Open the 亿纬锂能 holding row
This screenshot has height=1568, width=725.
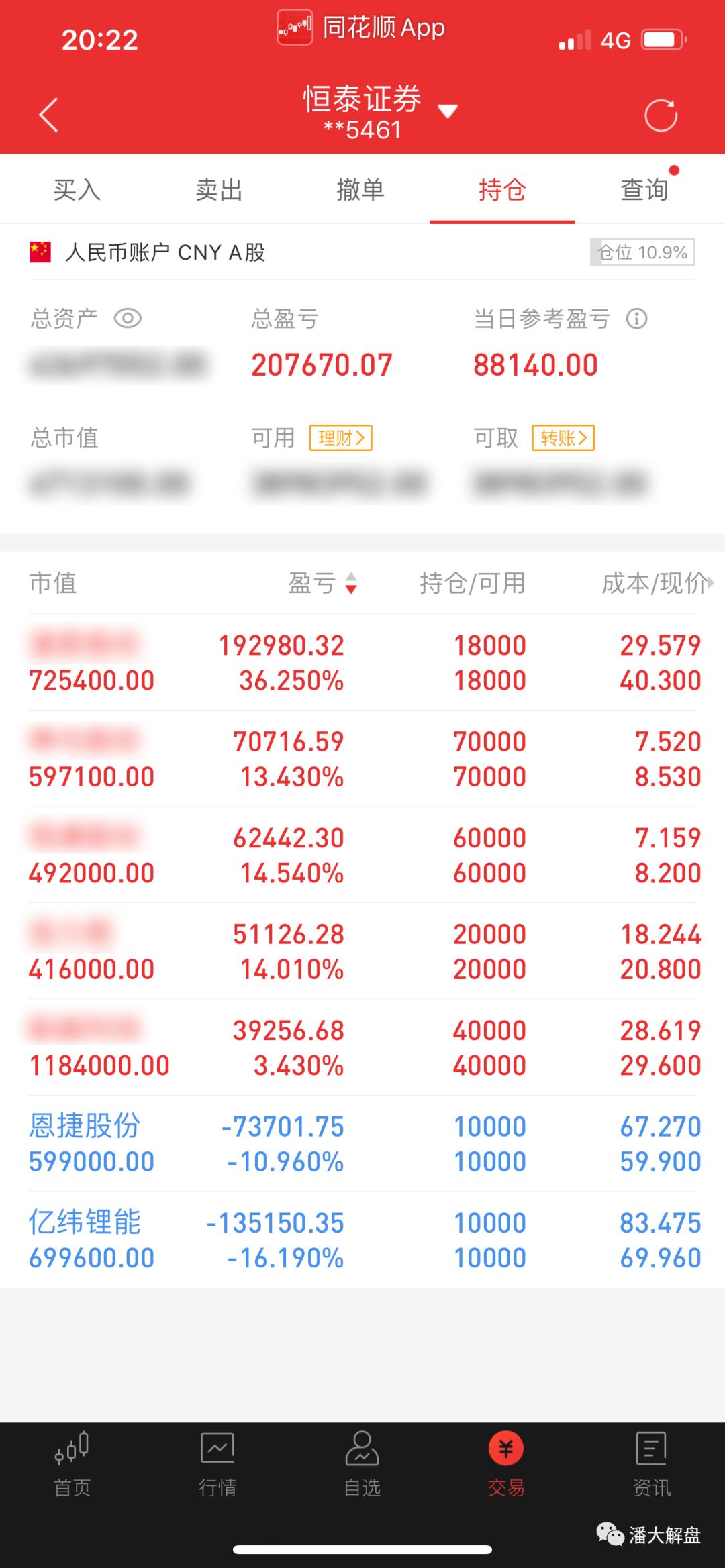362,1240
